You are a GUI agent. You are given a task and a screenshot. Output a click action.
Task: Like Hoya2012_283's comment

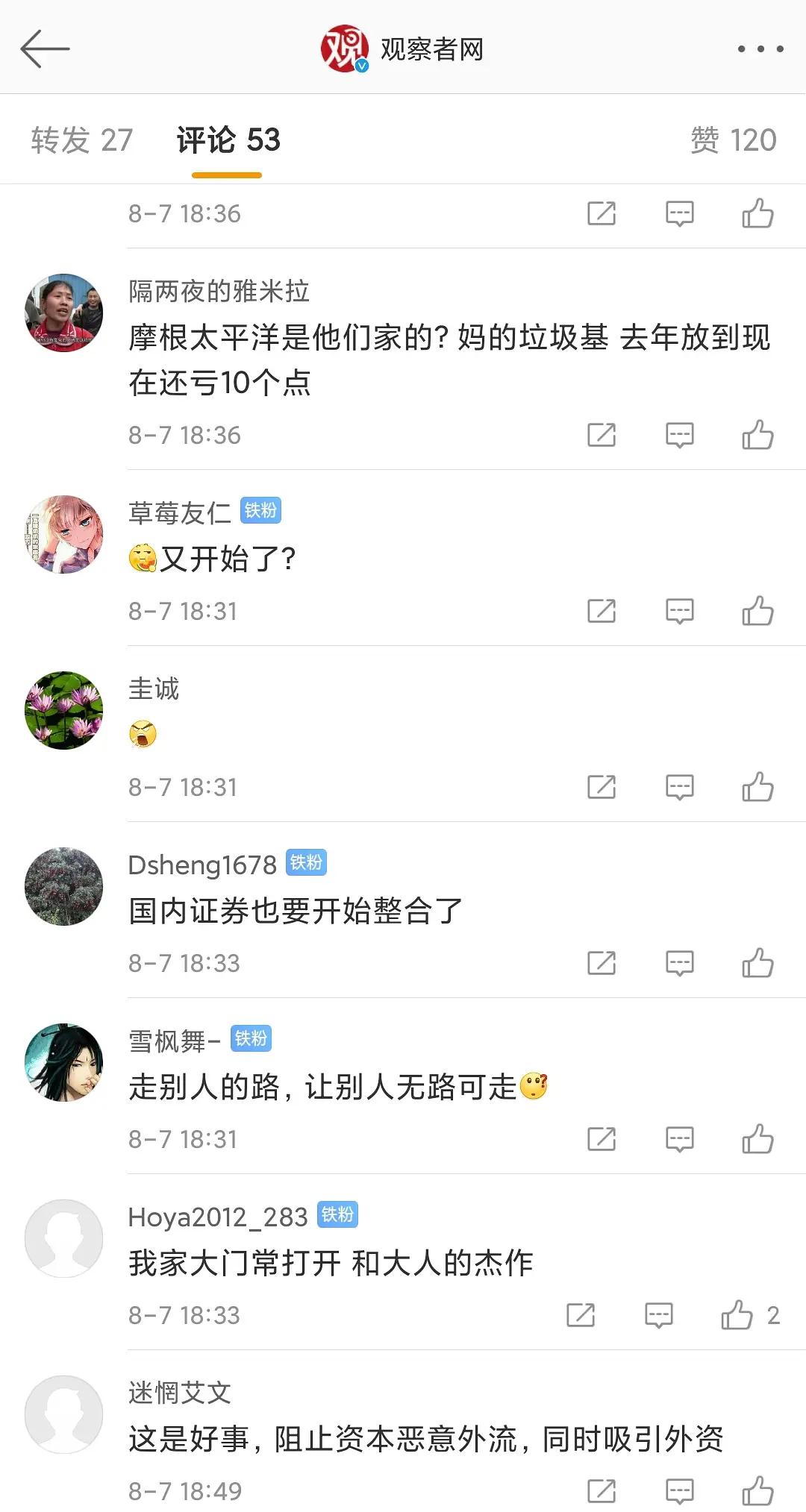pyautogui.click(x=737, y=1315)
